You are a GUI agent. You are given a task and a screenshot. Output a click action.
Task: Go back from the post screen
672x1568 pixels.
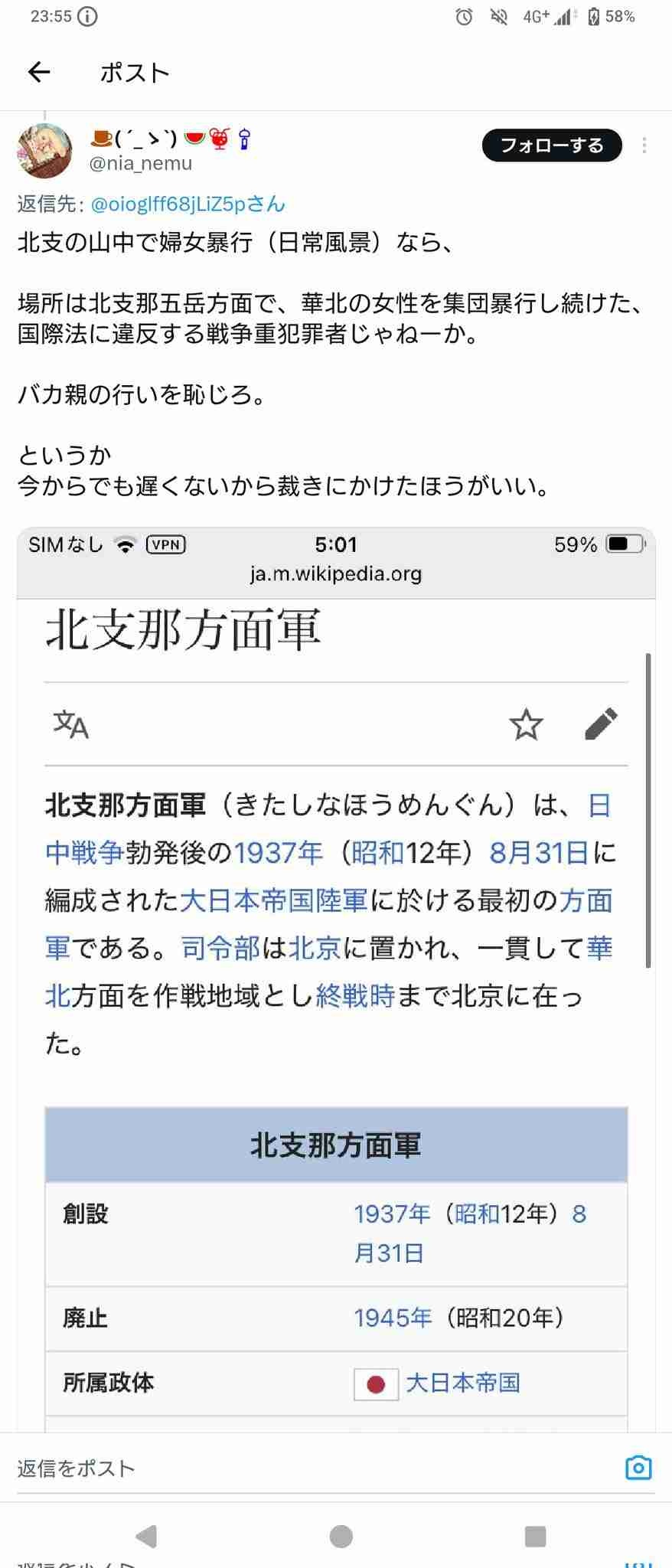point(39,72)
